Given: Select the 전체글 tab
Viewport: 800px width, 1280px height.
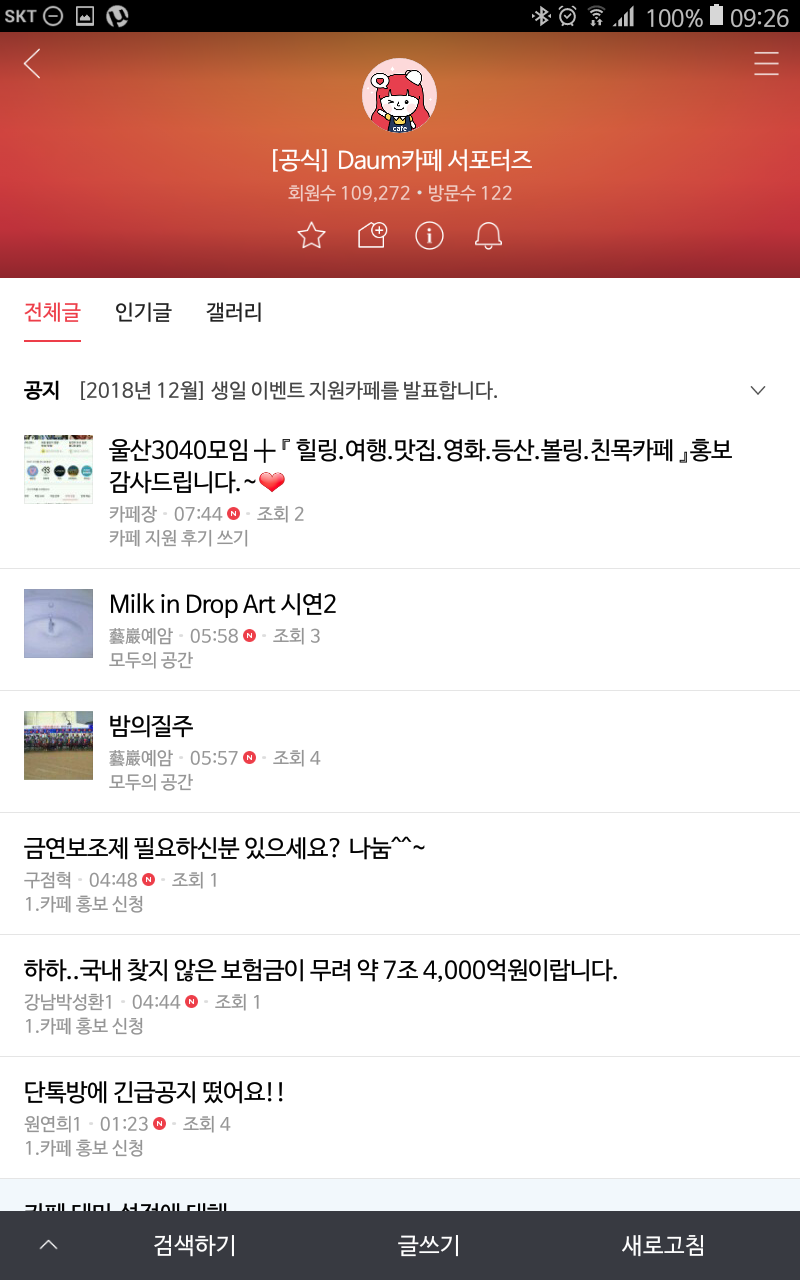Looking at the screenshot, I should point(52,312).
